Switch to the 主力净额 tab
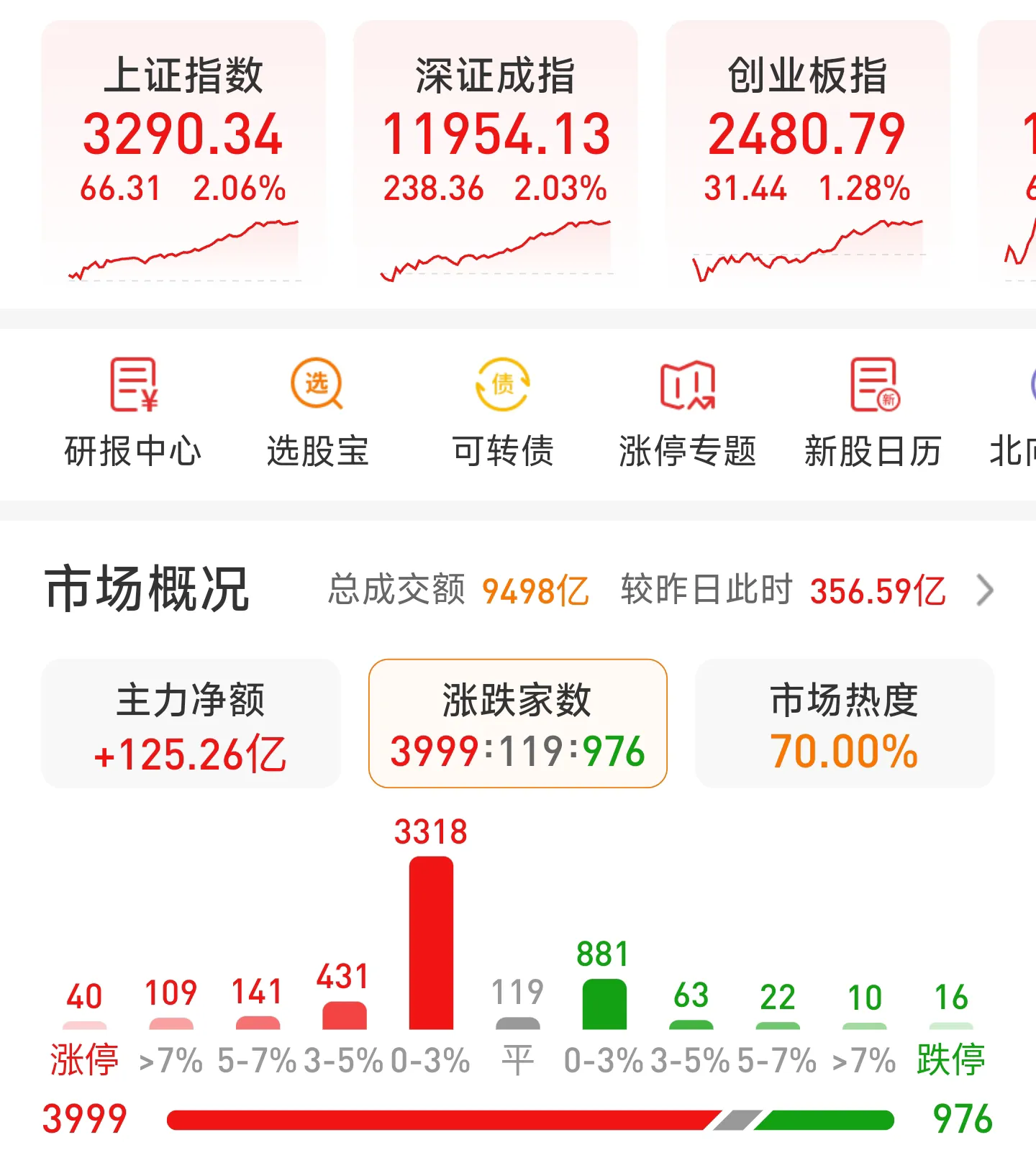This screenshot has width=1036, height=1168. tap(191, 724)
